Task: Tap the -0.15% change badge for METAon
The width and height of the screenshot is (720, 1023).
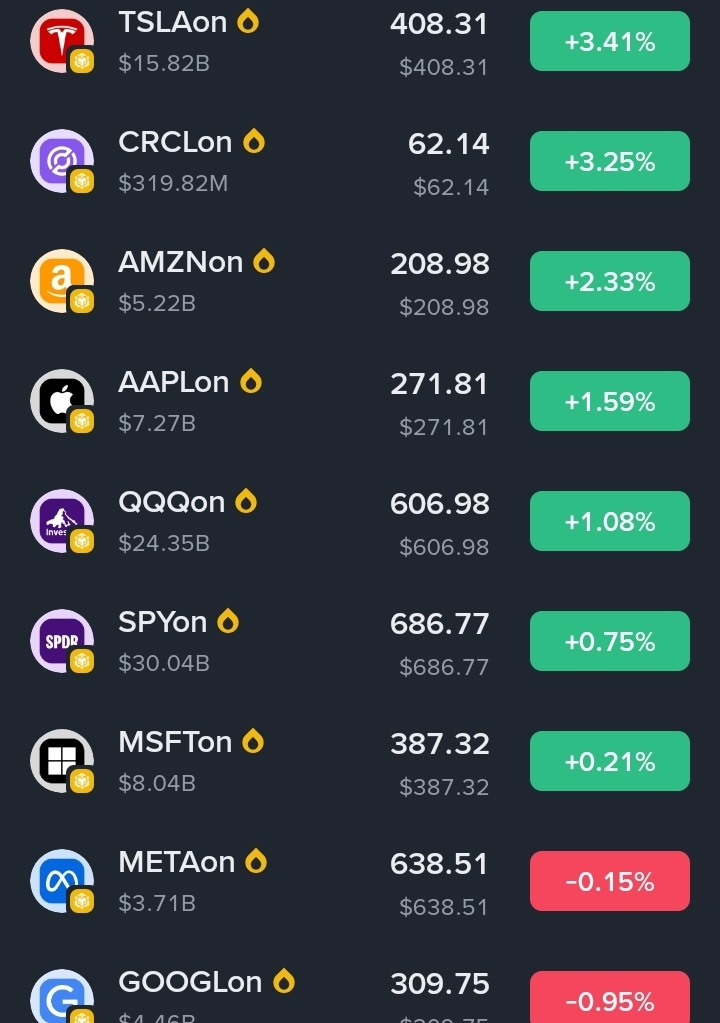Action: point(610,881)
